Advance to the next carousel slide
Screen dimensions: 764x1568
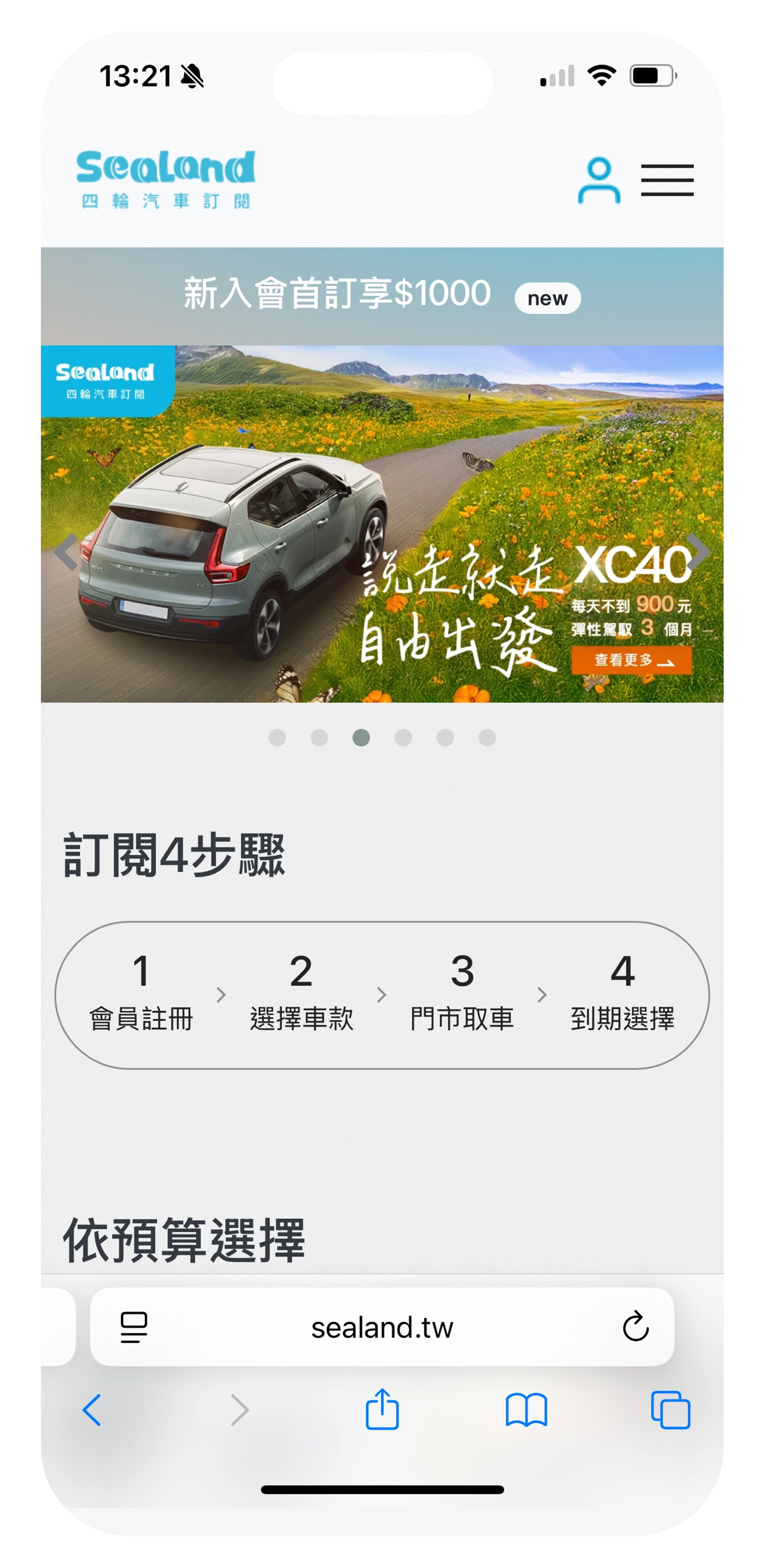[697, 551]
